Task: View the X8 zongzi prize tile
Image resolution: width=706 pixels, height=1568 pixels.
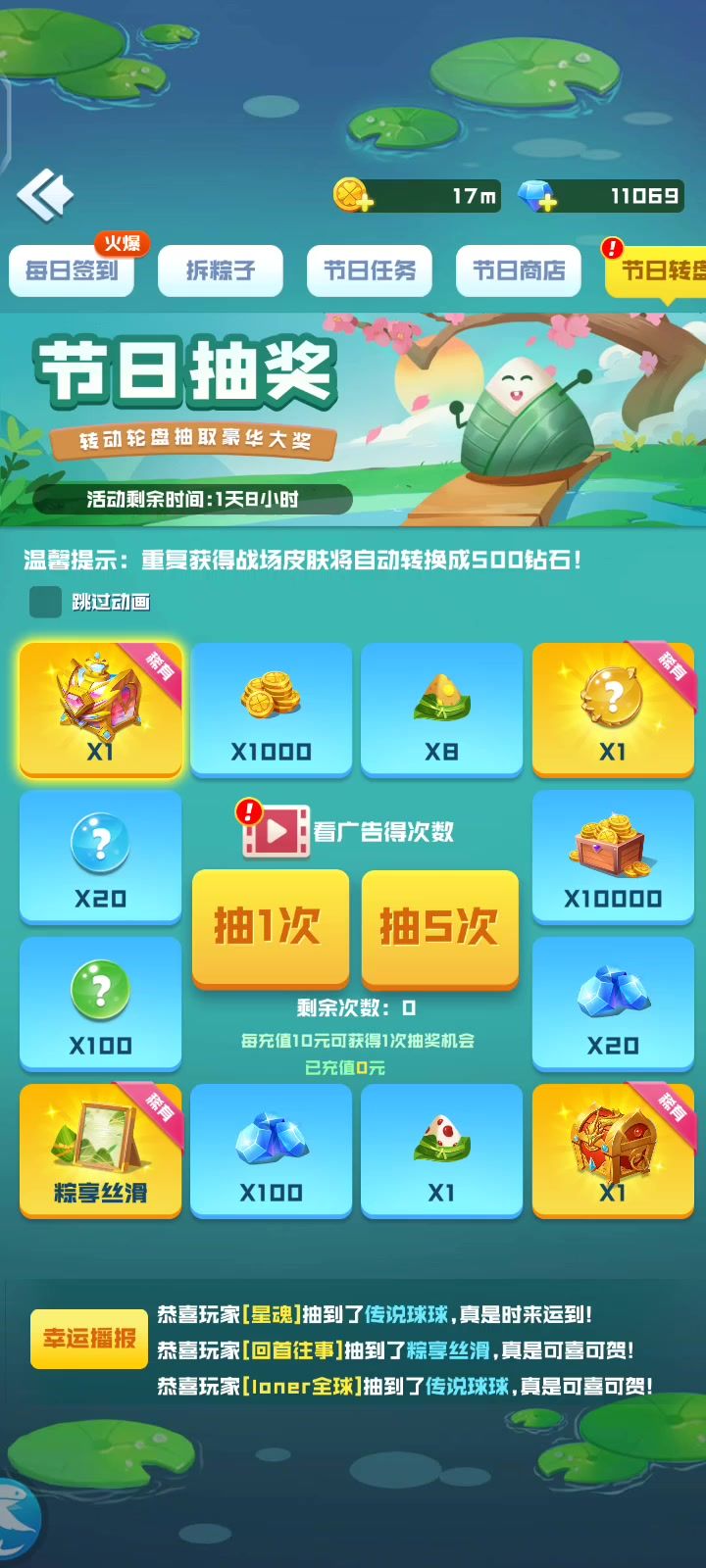Action: coord(441,710)
